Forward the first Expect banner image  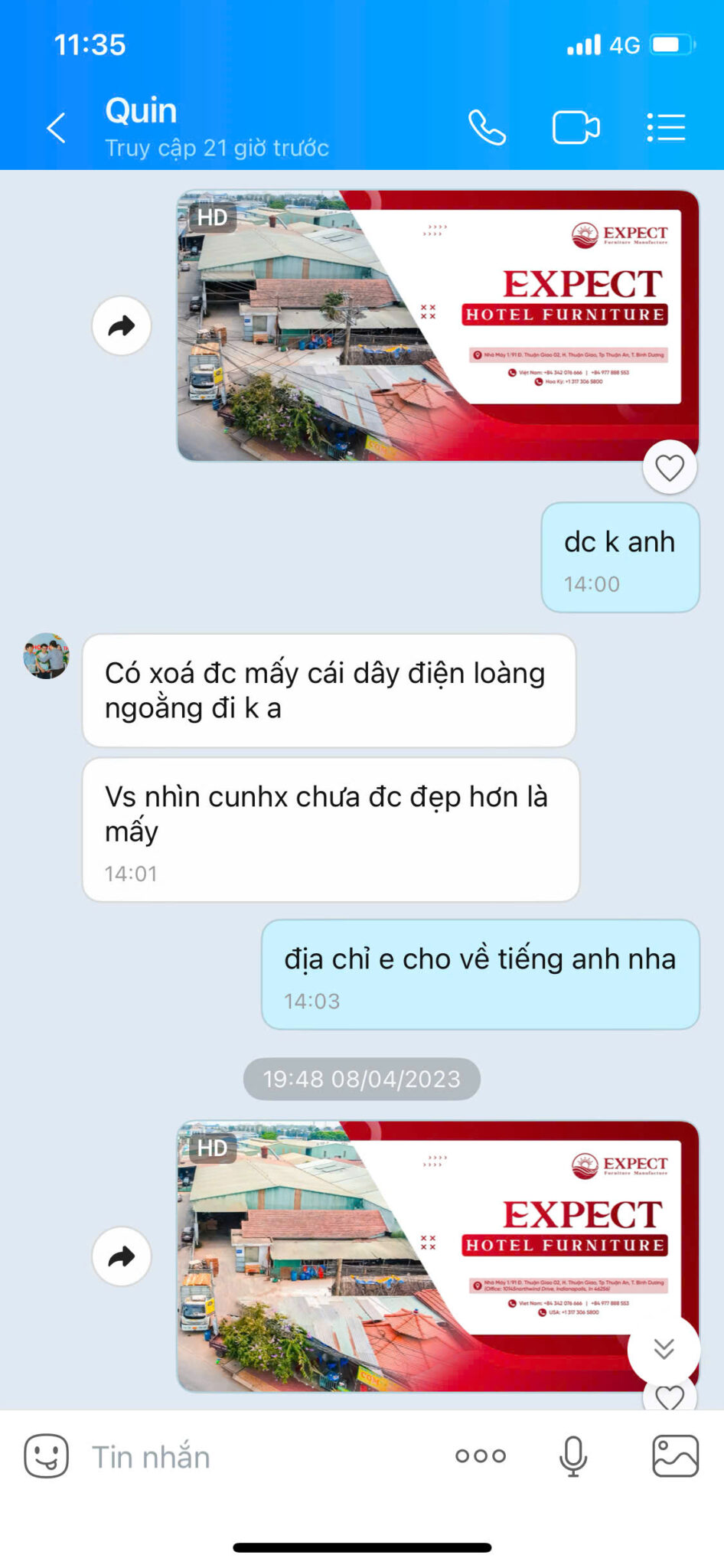(x=121, y=326)
